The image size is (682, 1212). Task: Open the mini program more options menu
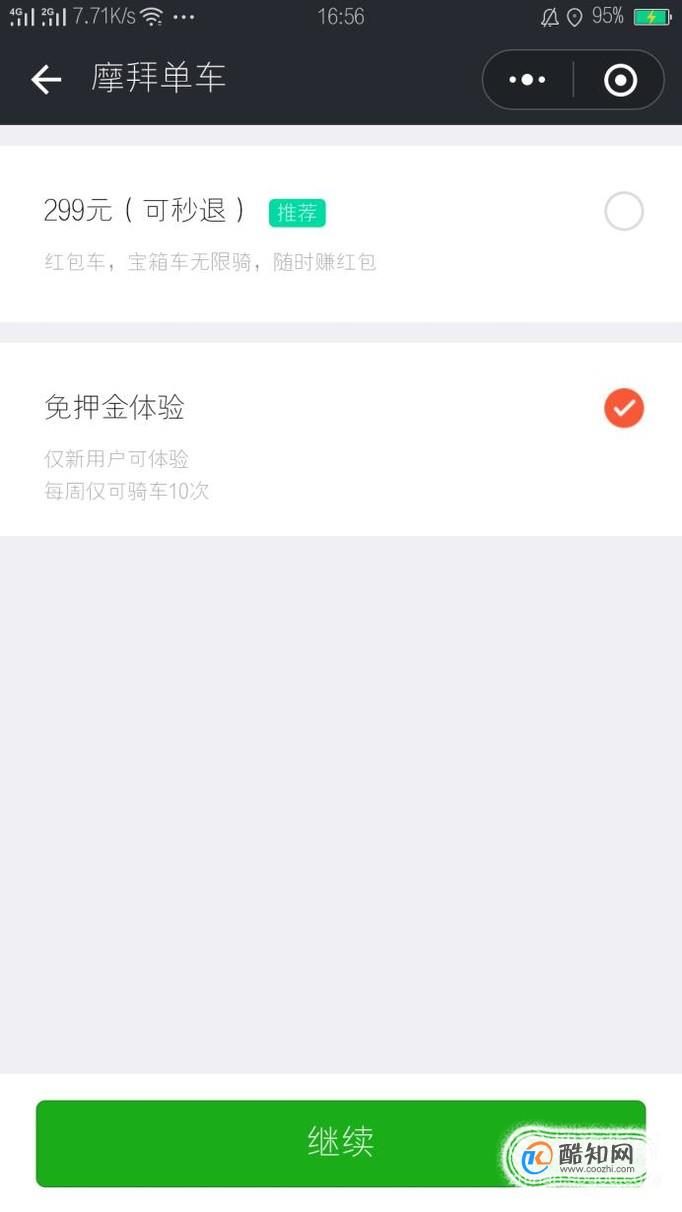[x=527, y=79]
